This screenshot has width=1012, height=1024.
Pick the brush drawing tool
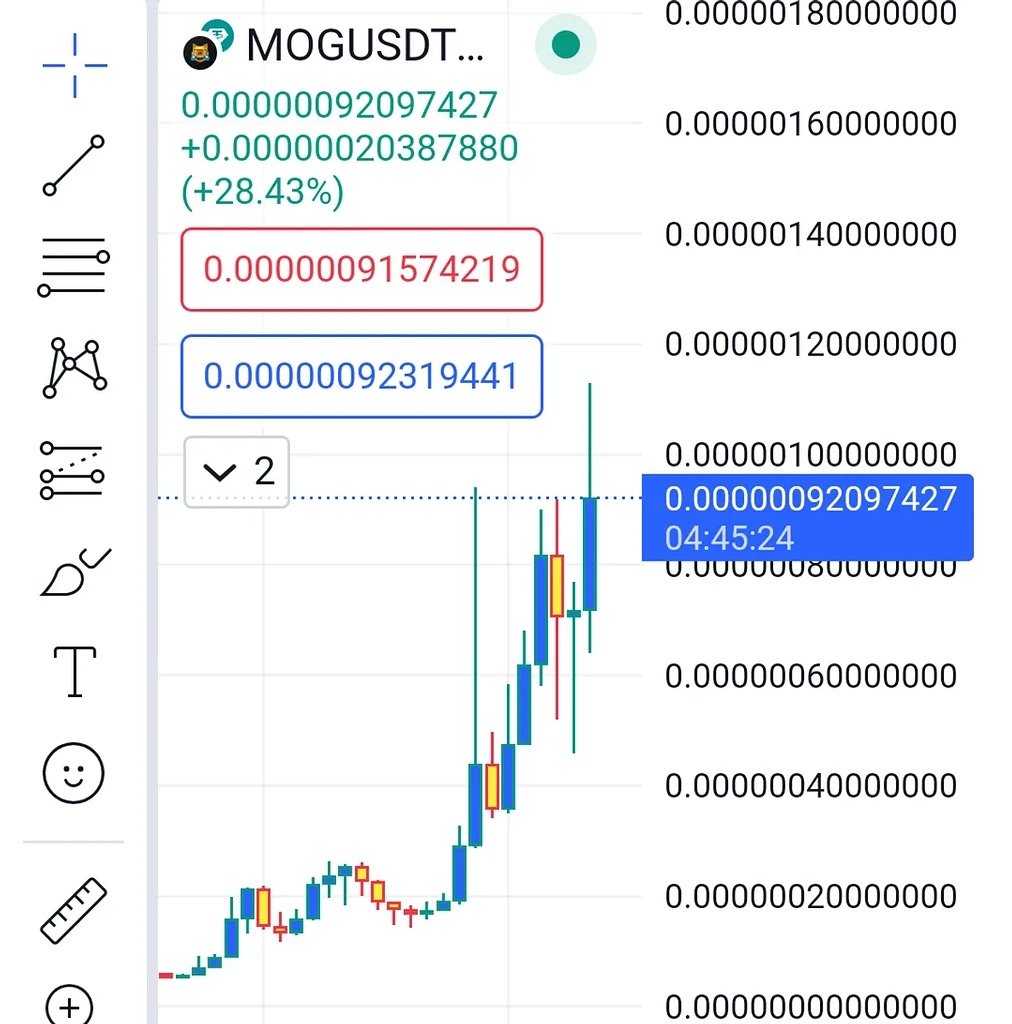(x=74, y=571)
